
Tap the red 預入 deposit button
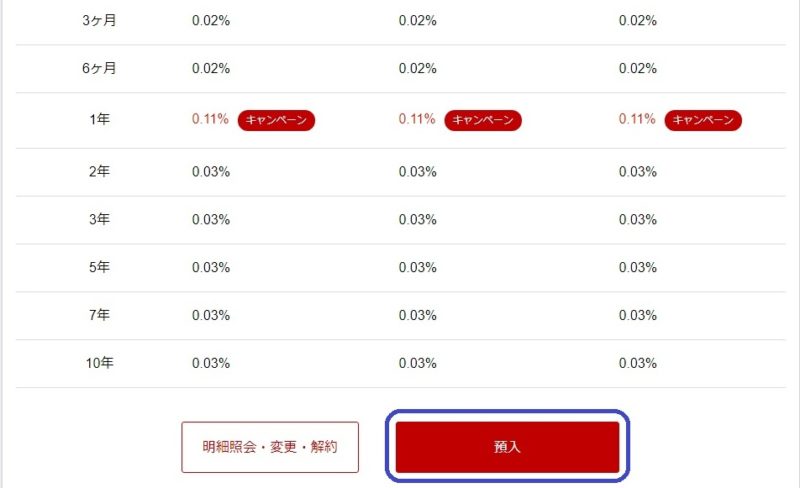(507, 447)
